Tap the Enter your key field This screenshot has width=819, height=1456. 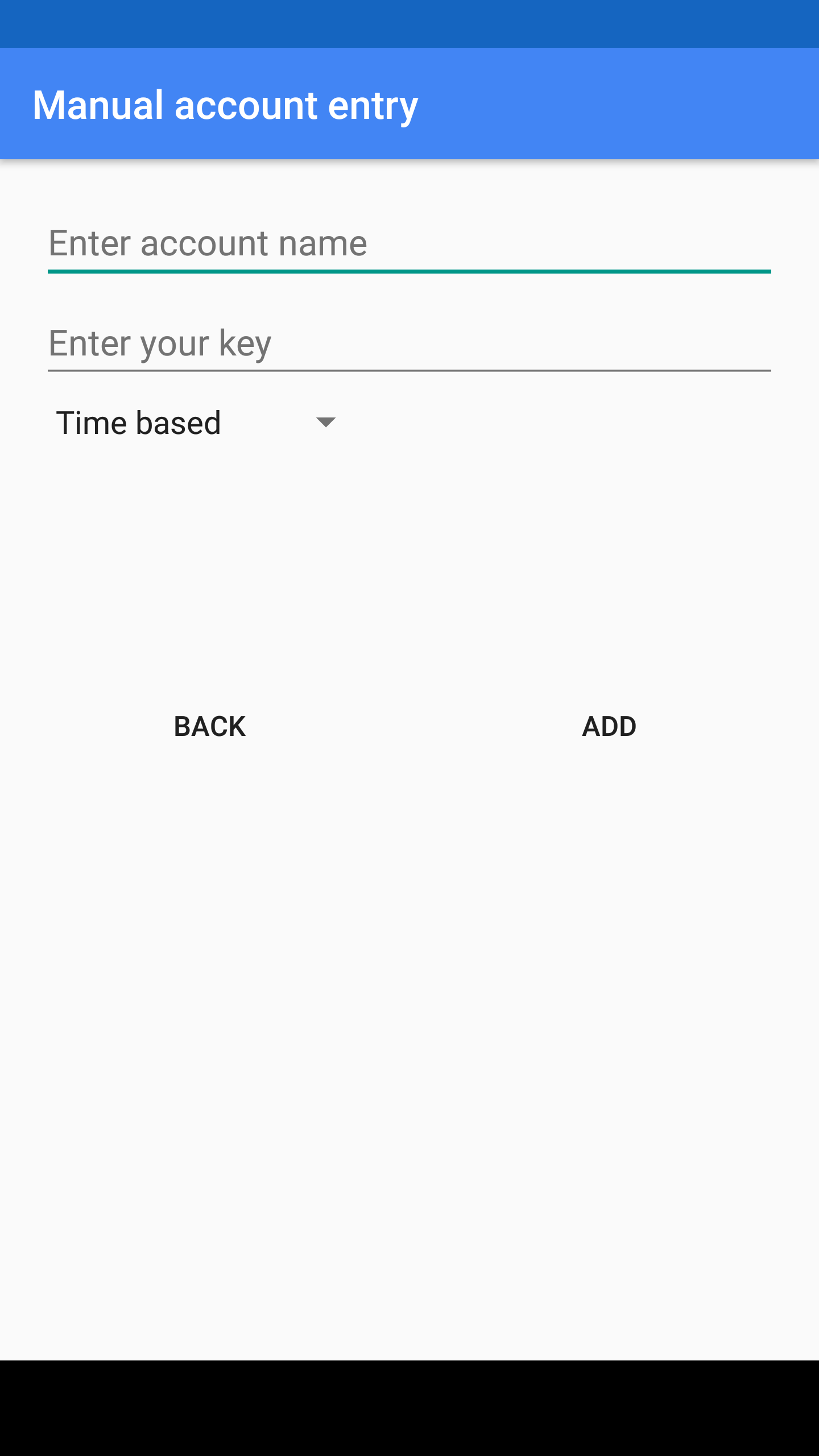point(409,343)
